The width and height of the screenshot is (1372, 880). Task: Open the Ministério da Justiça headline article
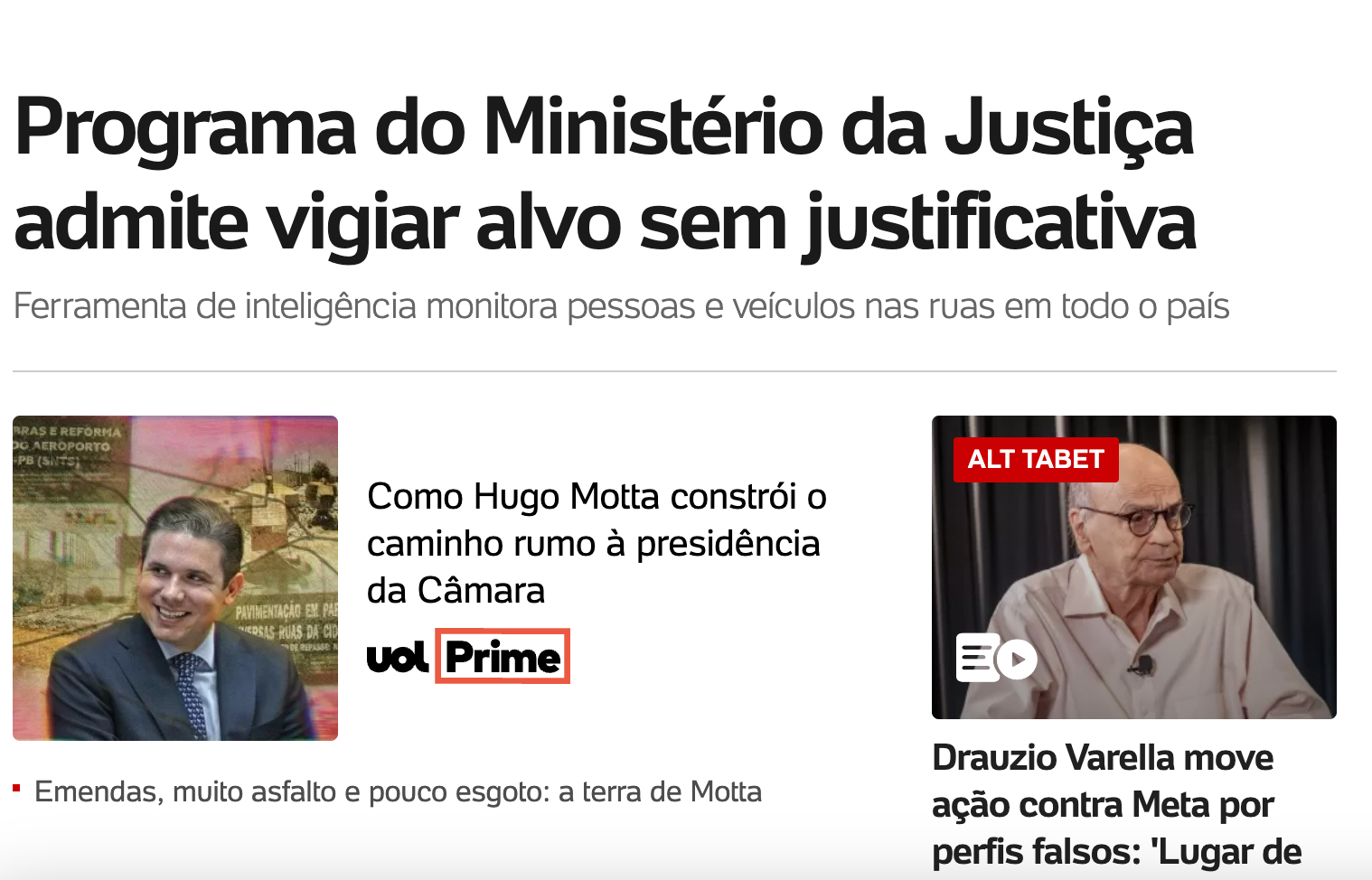coord(604,173)
